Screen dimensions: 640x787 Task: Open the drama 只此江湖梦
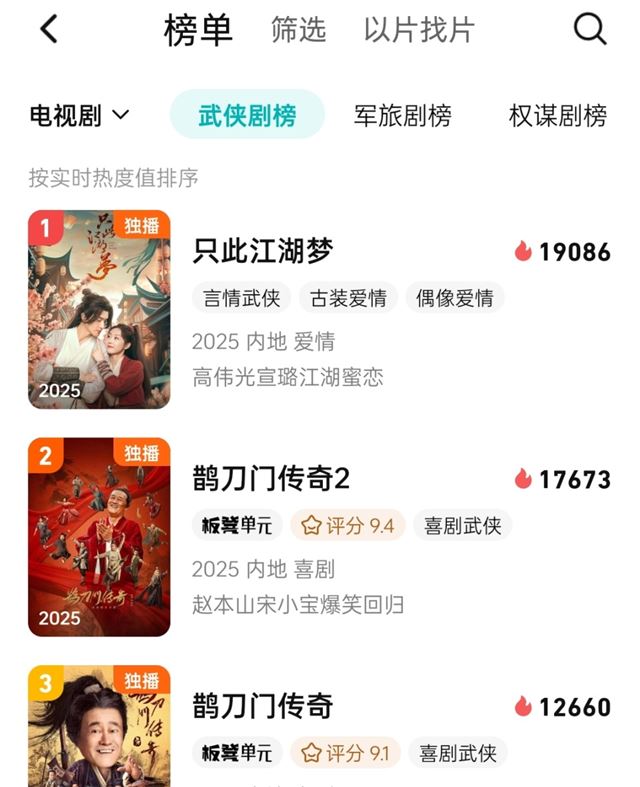[263, 251]
